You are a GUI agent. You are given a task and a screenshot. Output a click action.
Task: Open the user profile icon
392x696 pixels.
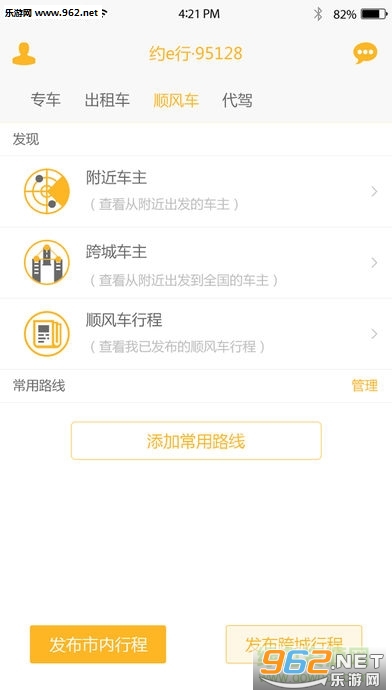click(24, 54)
